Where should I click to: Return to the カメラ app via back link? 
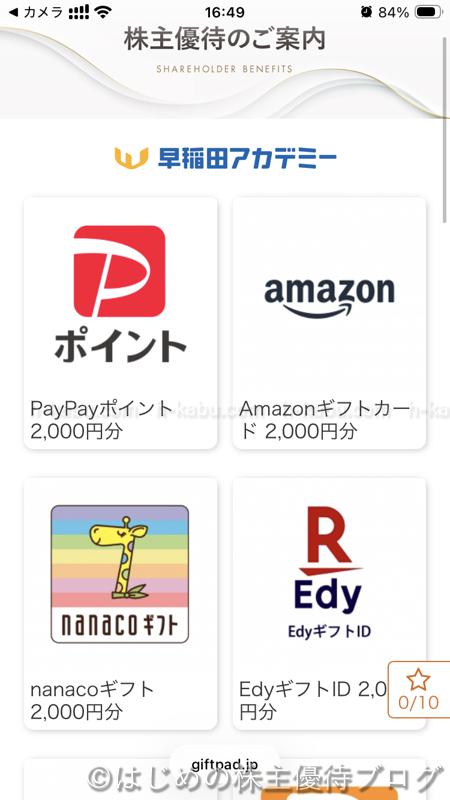pos(36,12)
